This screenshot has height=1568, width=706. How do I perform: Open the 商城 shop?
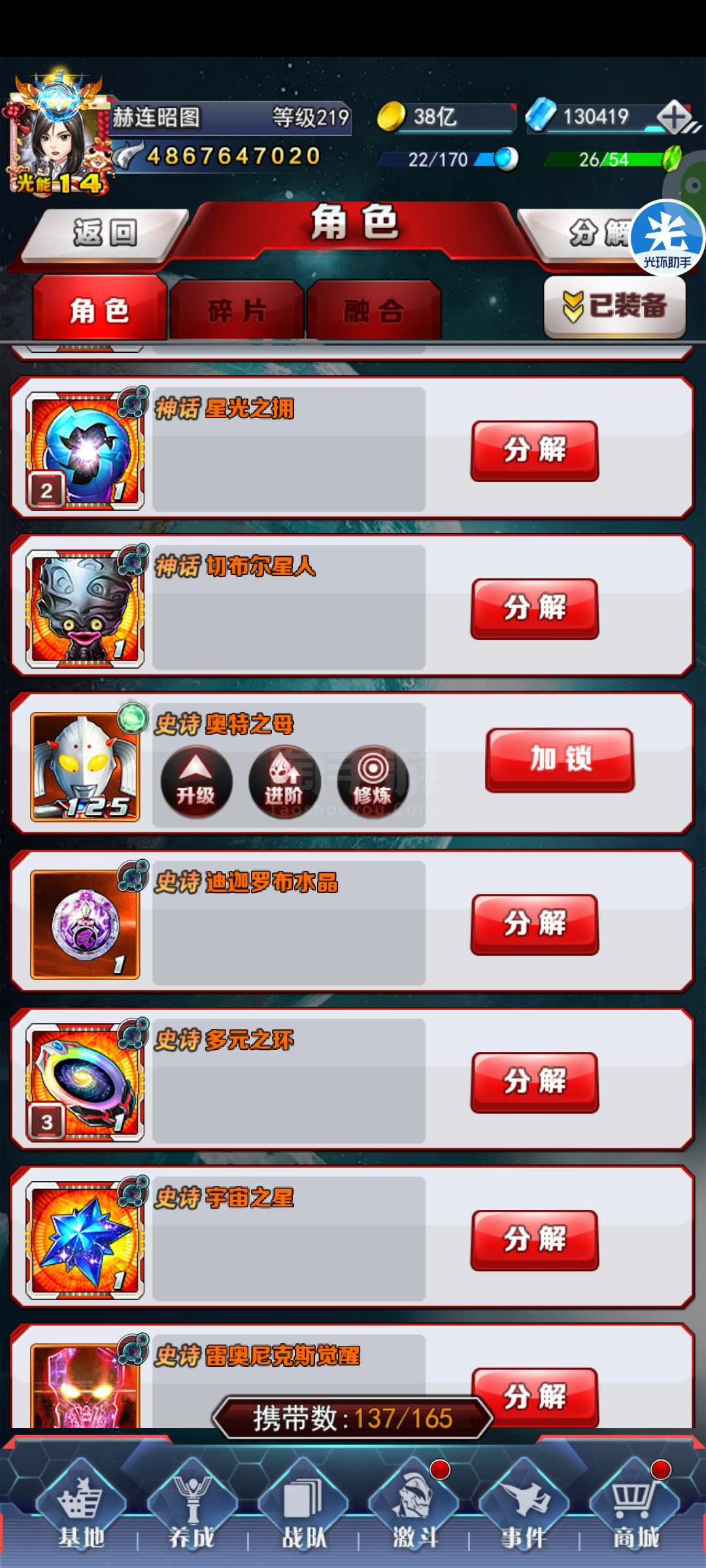635,1511
